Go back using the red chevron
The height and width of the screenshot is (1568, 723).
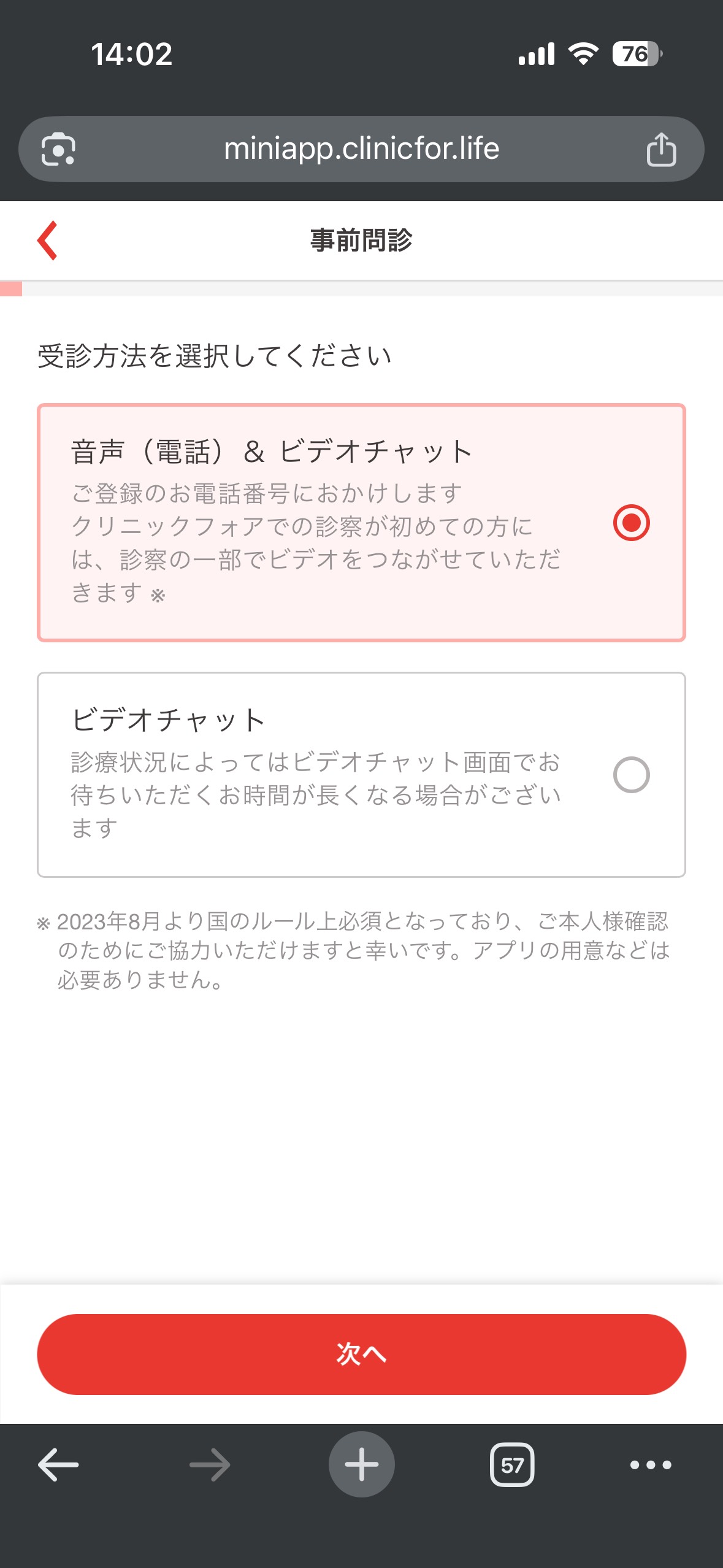47,240
